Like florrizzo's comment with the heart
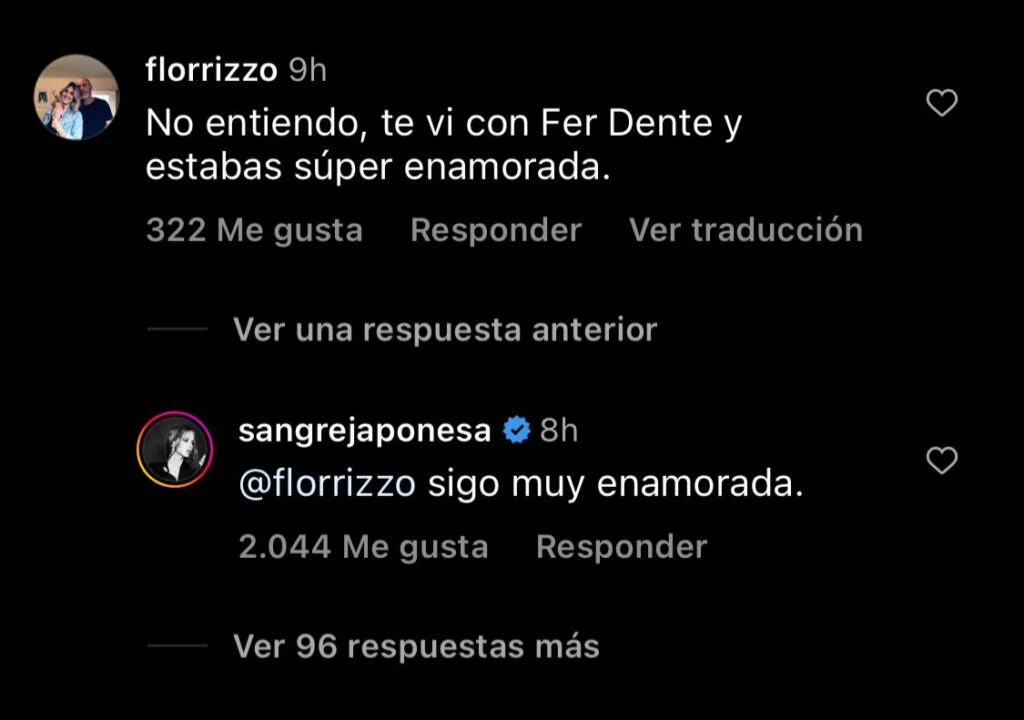 (x=942, y=103)
